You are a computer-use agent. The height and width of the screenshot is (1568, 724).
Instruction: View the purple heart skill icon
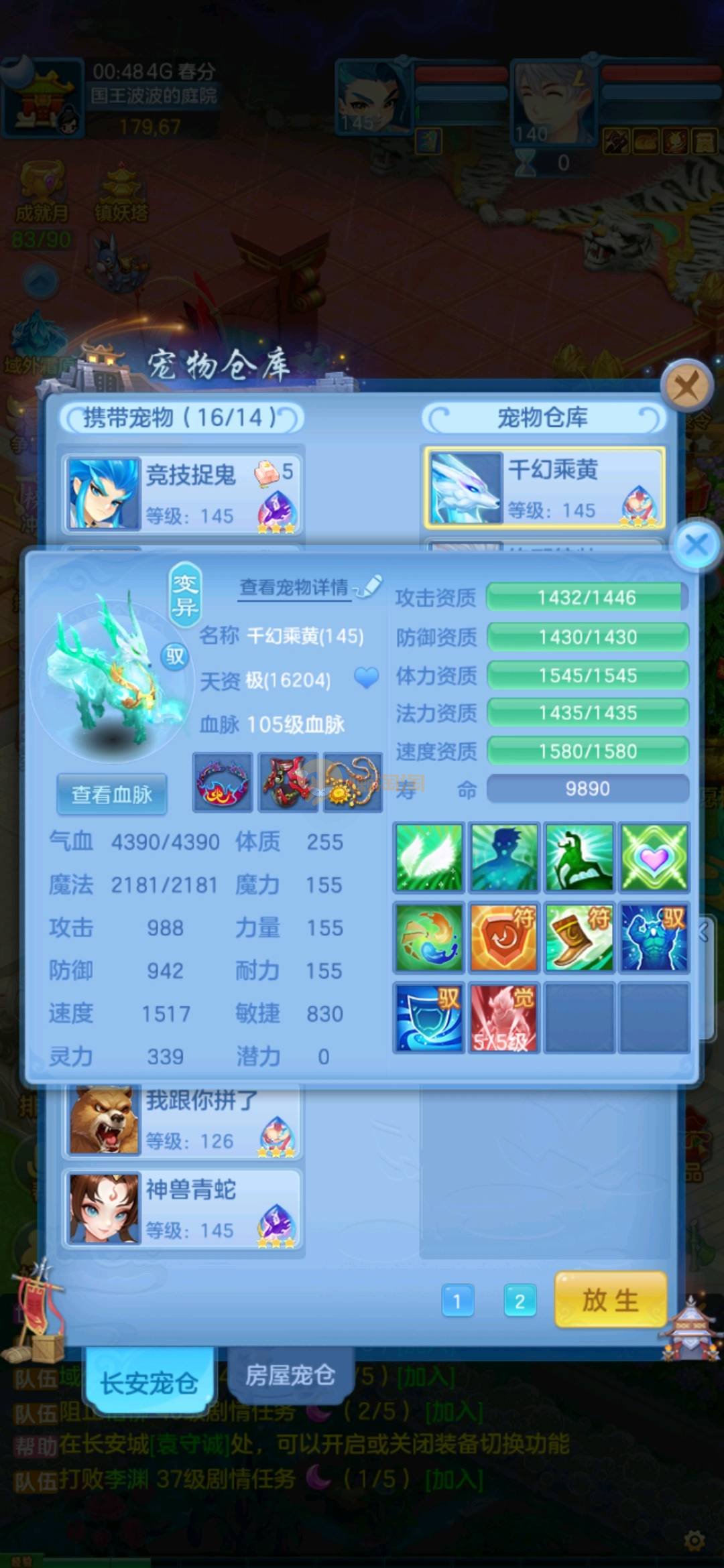(x=654, y=857)
